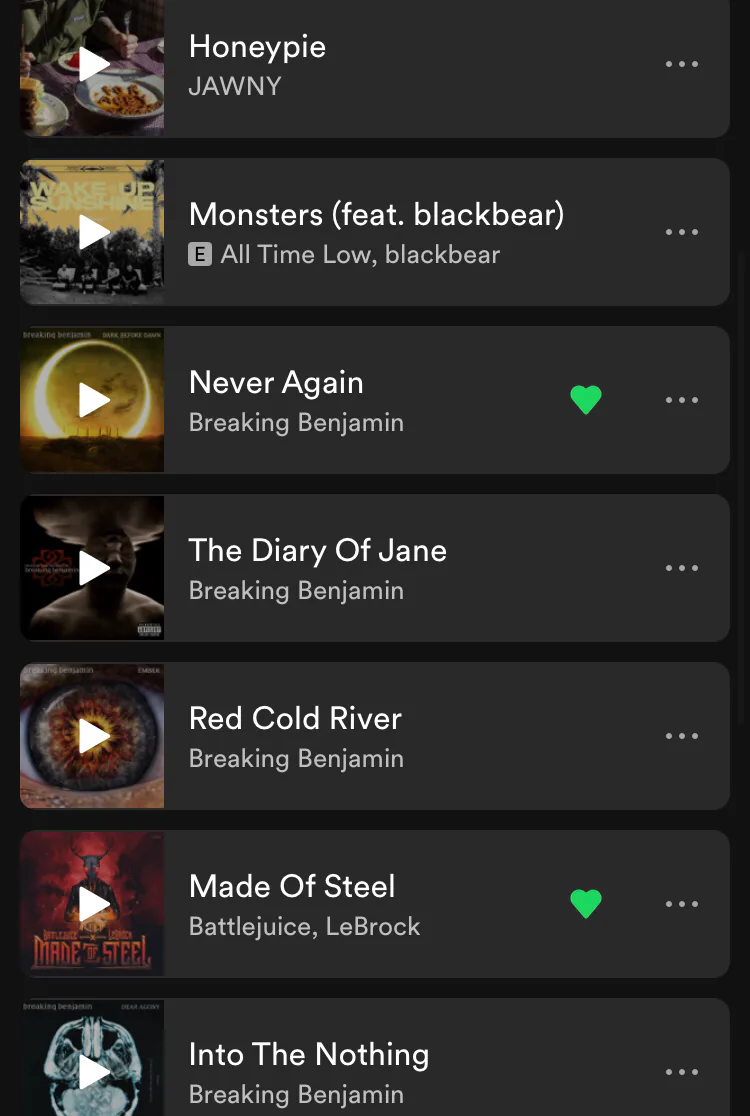Open more options for Honeypie

tap(682, 64)
